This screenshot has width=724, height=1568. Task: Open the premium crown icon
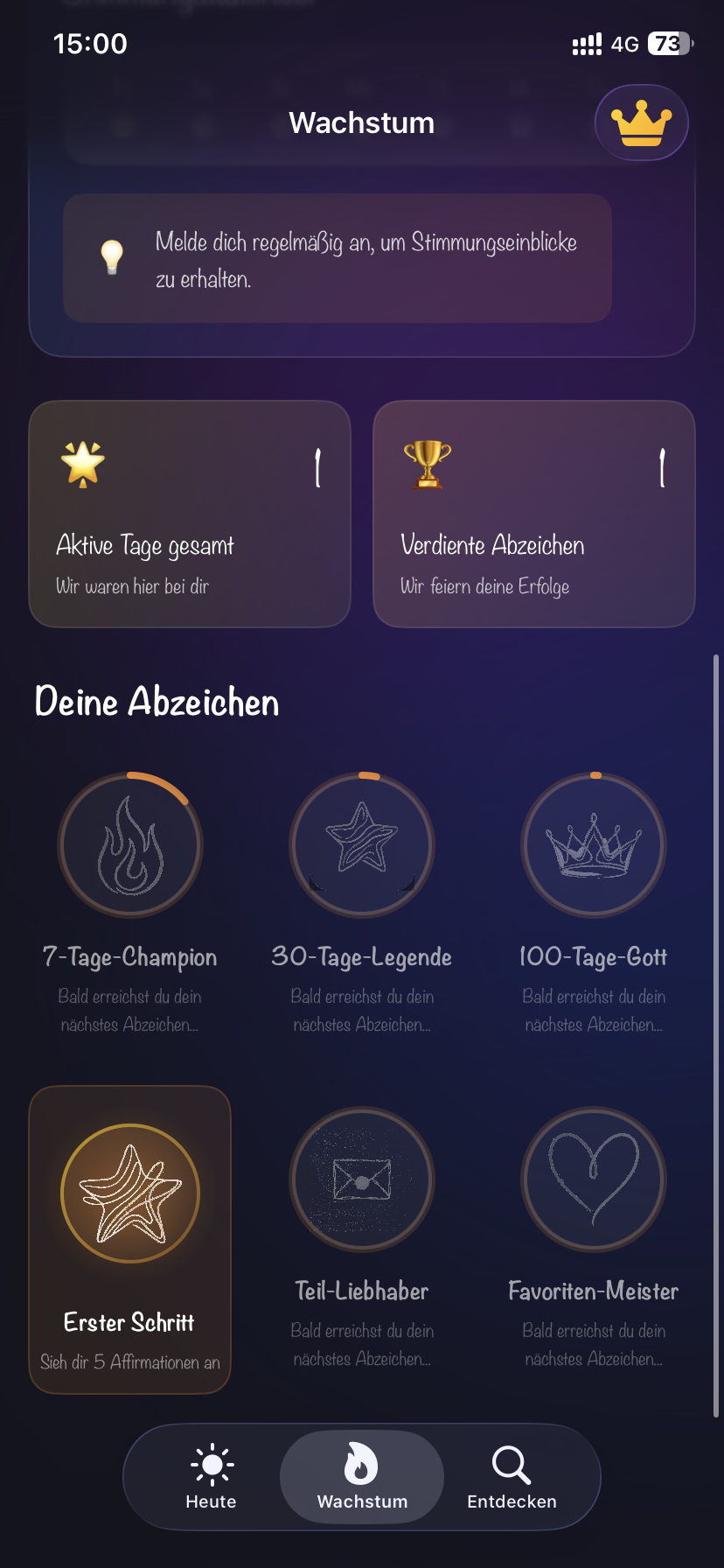coord(641,122)
